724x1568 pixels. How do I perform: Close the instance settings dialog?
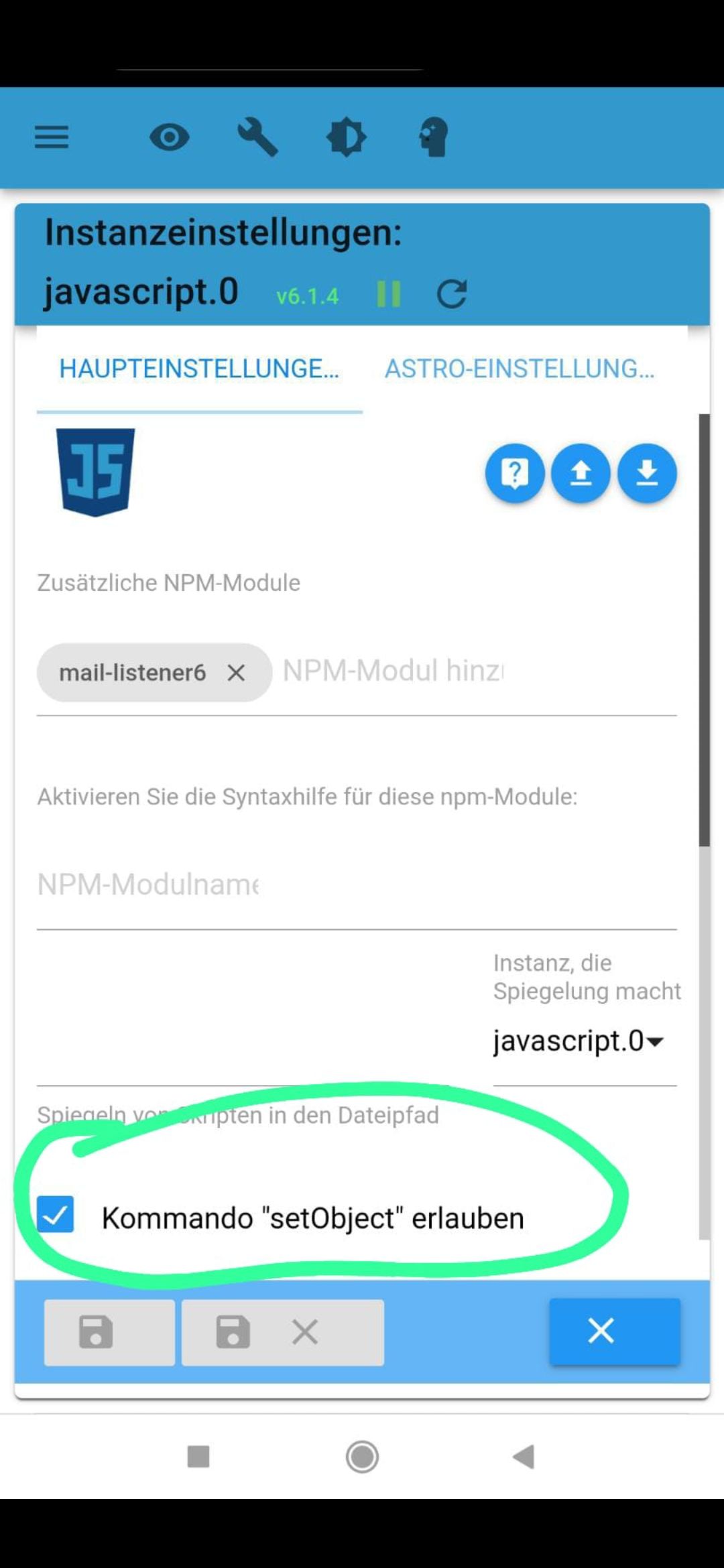pyautogui.click(x=614, y=1331)
